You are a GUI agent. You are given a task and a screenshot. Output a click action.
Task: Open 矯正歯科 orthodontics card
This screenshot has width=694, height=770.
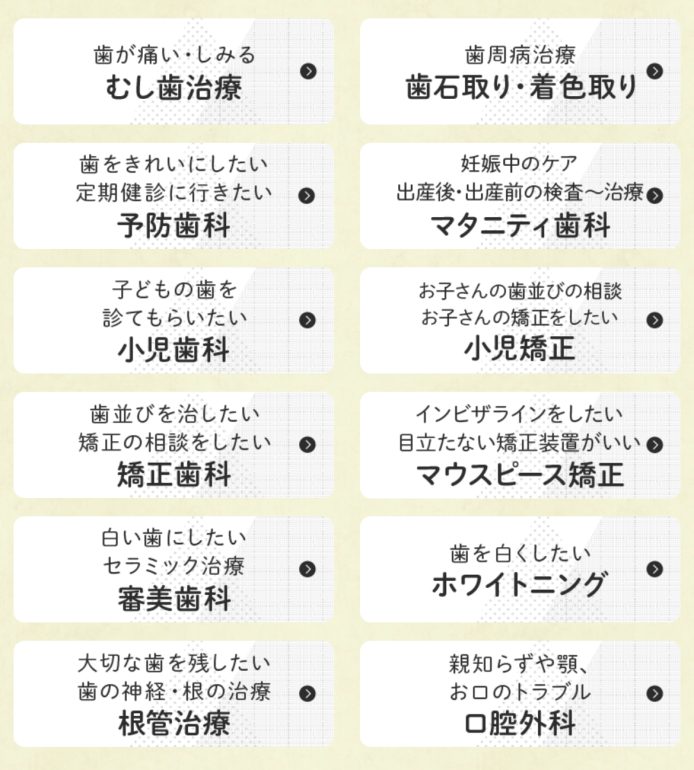(174, 445)
